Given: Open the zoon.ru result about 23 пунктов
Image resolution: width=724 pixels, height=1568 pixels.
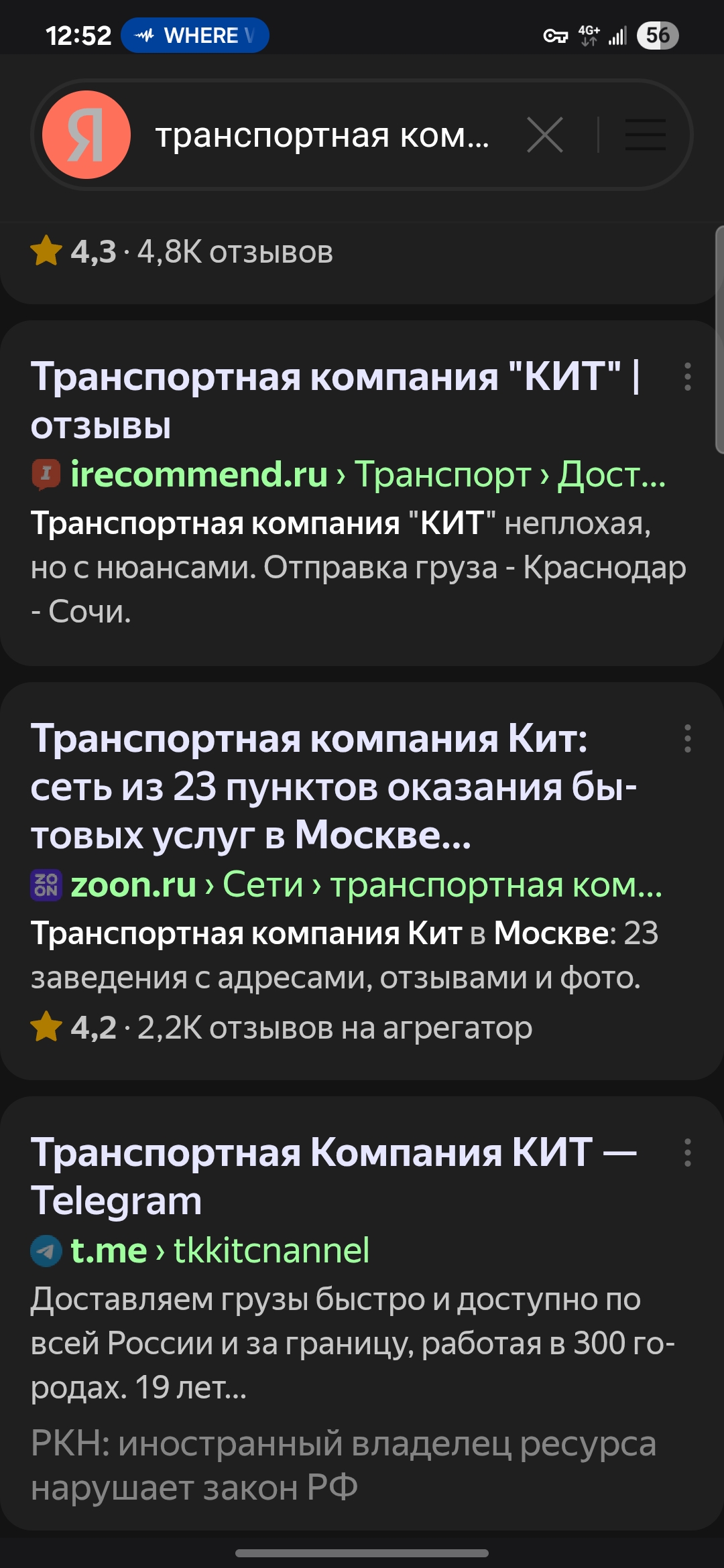Looking at the screenshot, I should [333, 787].
